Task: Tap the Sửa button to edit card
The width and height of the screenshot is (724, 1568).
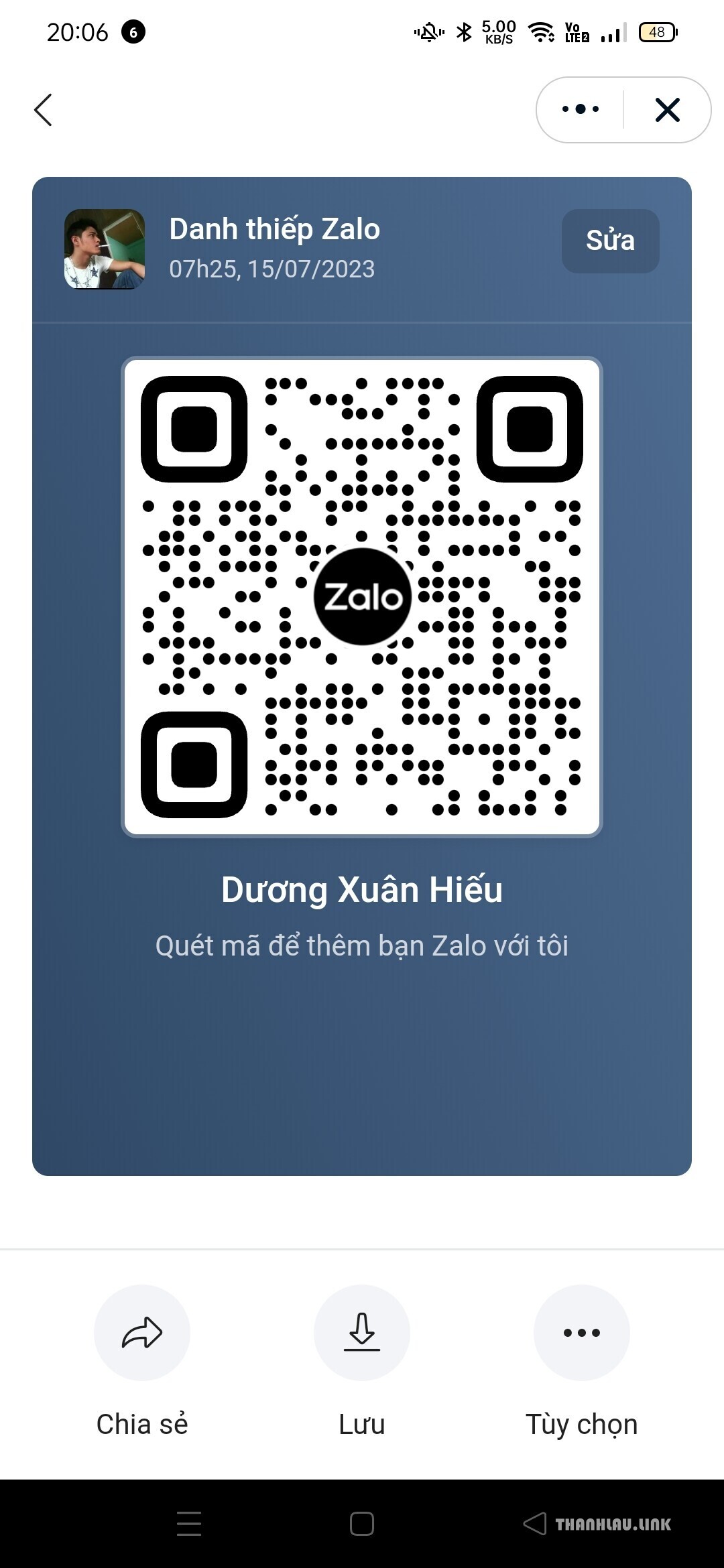Action: pos(610,241)
